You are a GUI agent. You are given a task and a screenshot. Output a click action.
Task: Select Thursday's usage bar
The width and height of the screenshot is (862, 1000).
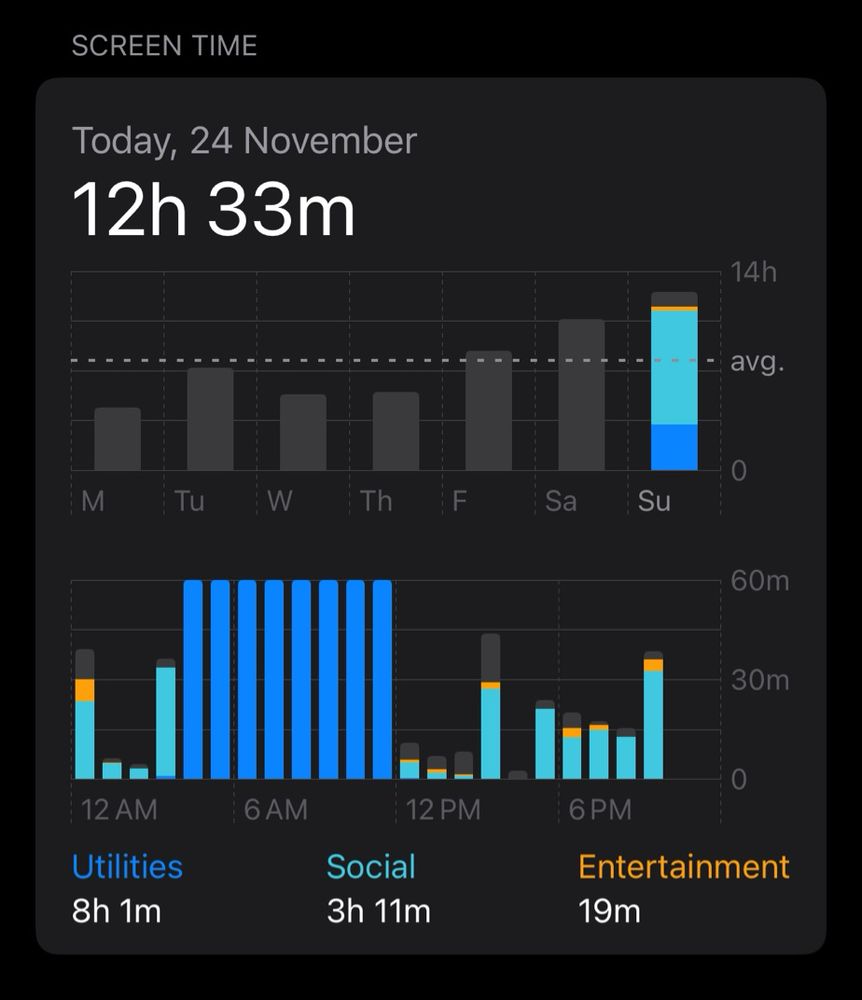[x=396, y=432]
